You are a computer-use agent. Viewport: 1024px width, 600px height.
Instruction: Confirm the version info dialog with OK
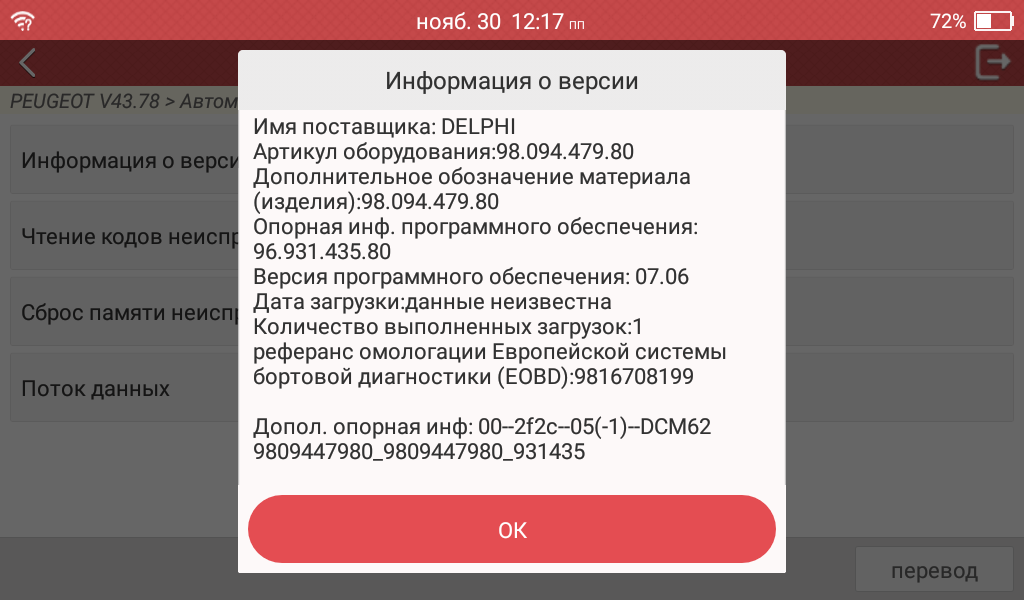coord(511,529)
